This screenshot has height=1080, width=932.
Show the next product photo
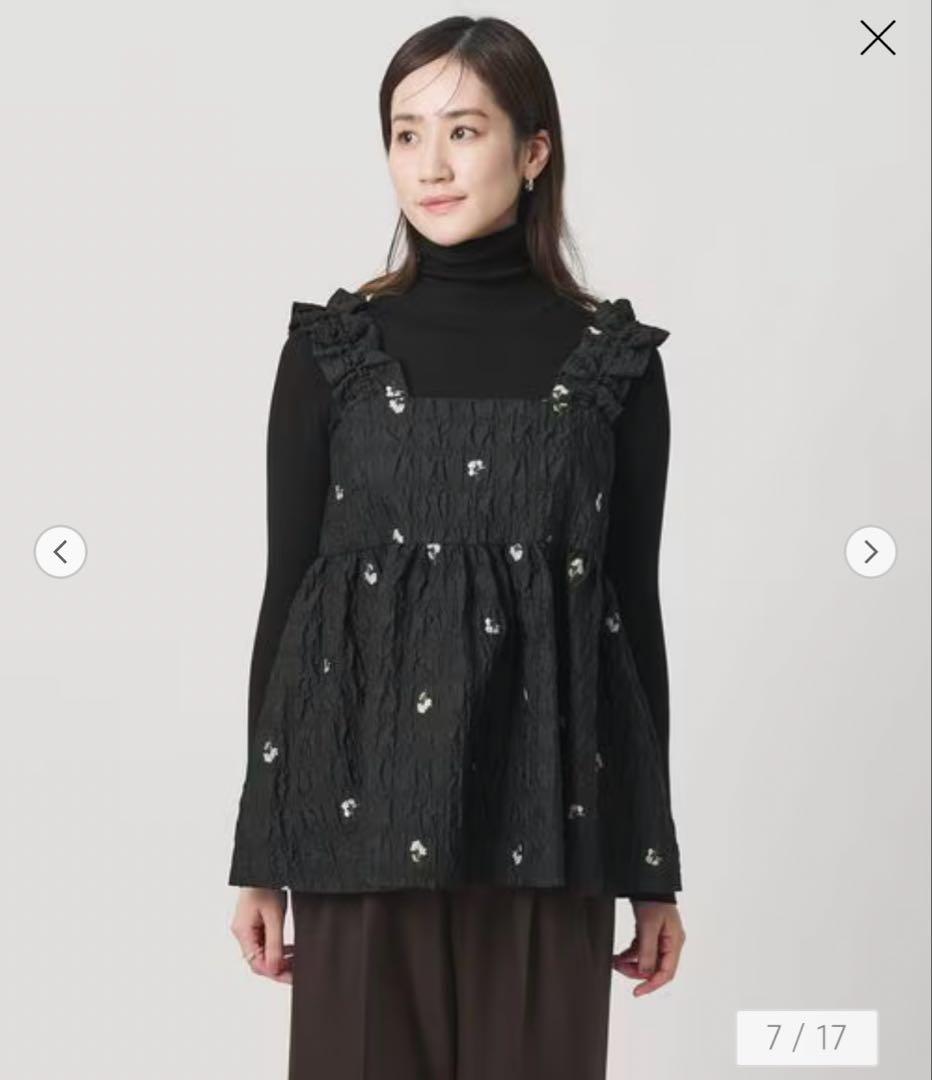tap(870, 551)
